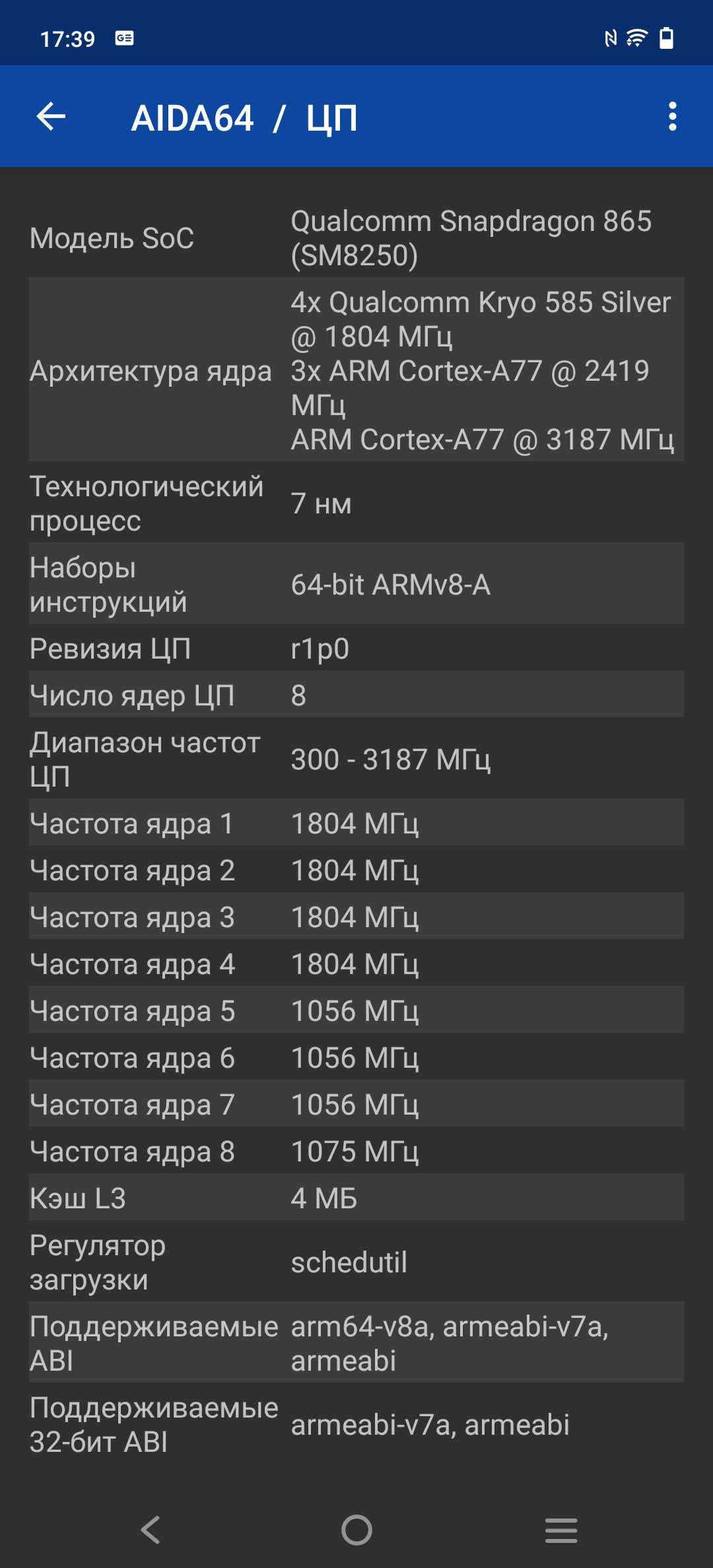Viewport: 713px width, 1568px height.
Task: Open the recent apps menu
Action: (x=561, y=1530)
